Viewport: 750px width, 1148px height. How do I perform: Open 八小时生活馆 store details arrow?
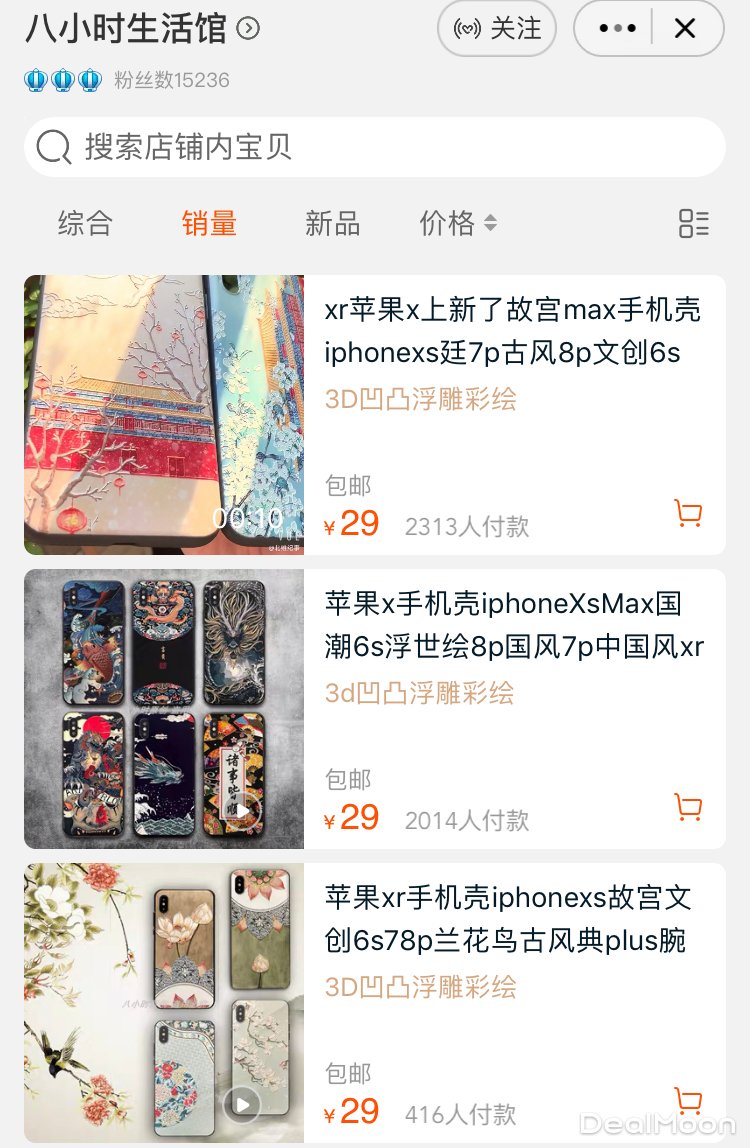click(248, 29)
